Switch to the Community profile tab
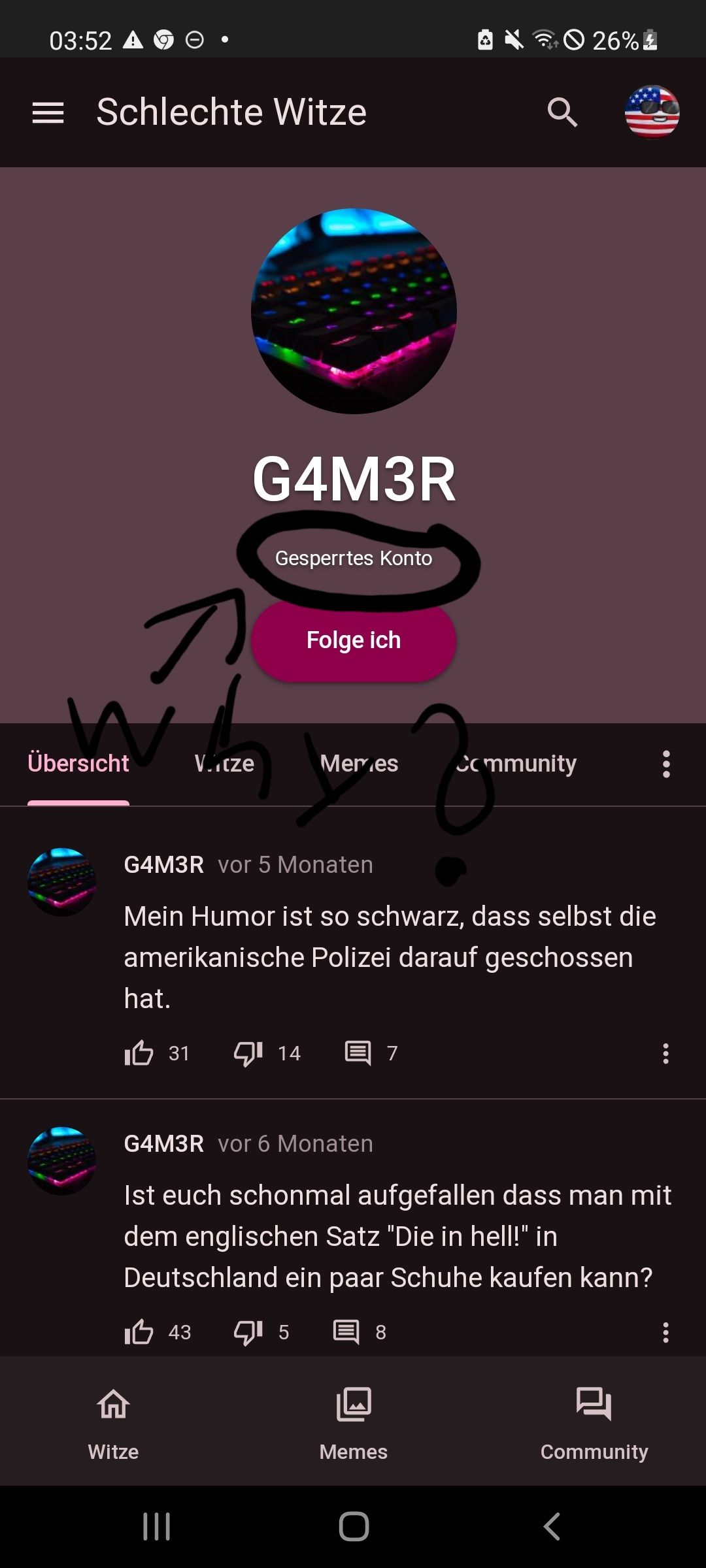Image resolution: width=706 pixels, height=1568 pixels. 516,763
